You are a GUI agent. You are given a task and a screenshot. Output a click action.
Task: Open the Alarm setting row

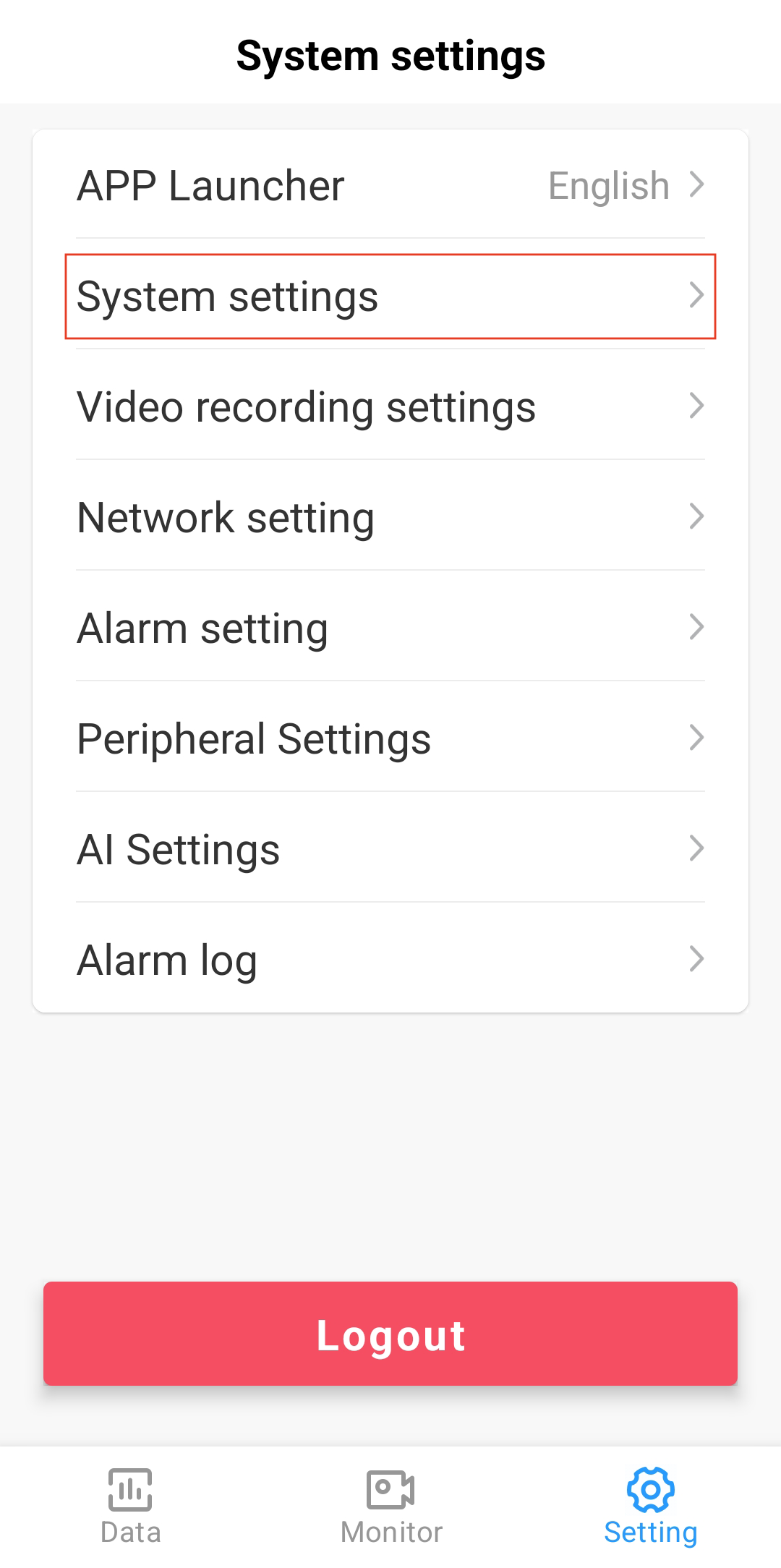390,628
